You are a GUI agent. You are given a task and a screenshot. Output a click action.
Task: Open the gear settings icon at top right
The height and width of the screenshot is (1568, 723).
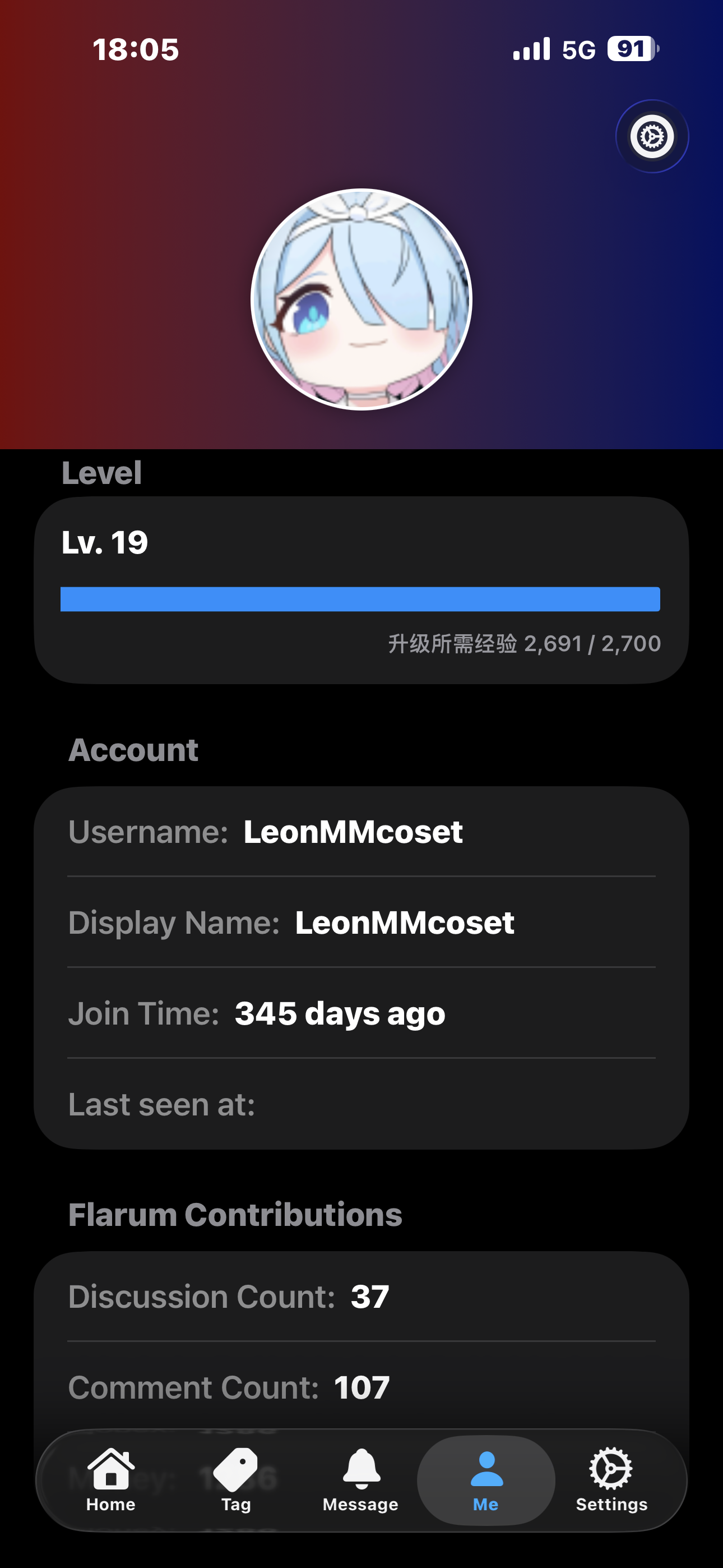652,136
